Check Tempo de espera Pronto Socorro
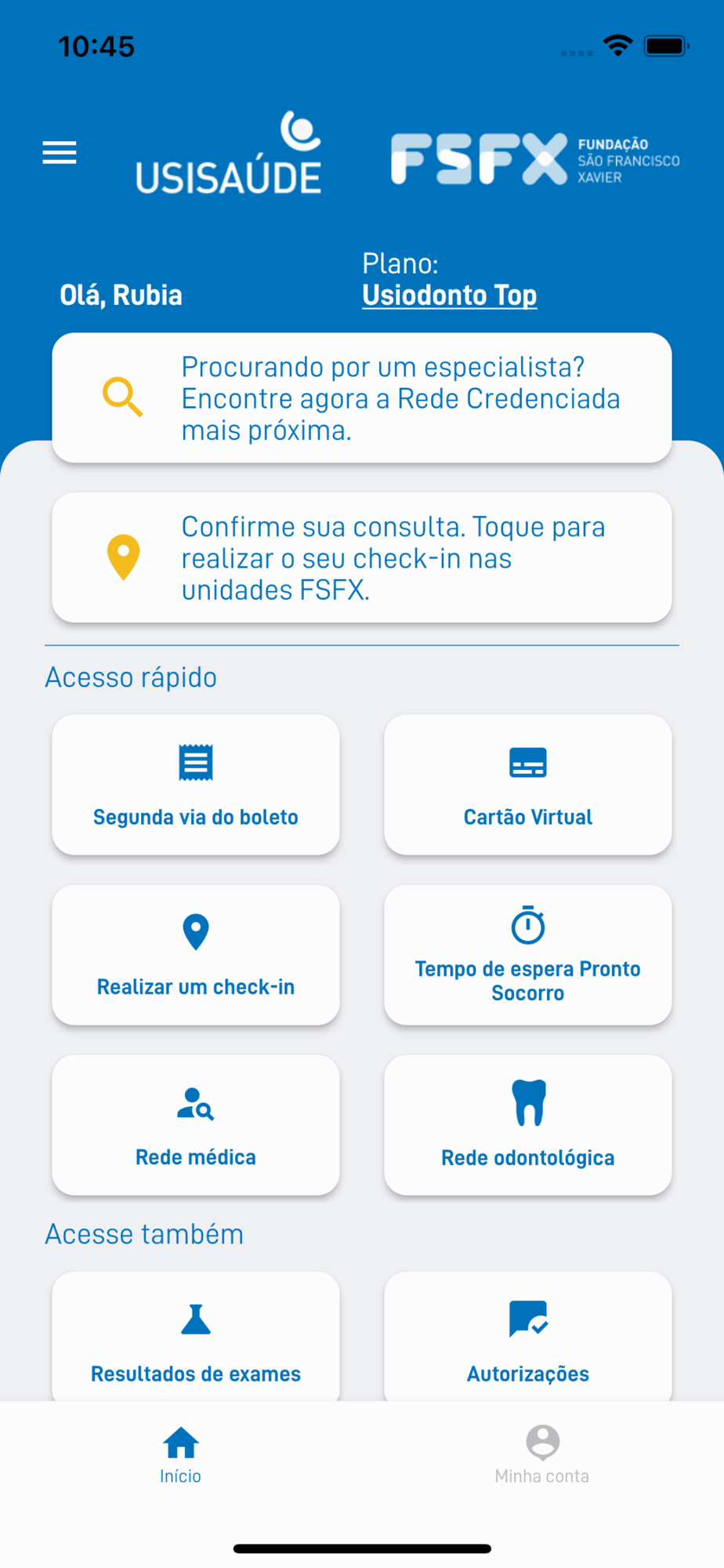 527,955
